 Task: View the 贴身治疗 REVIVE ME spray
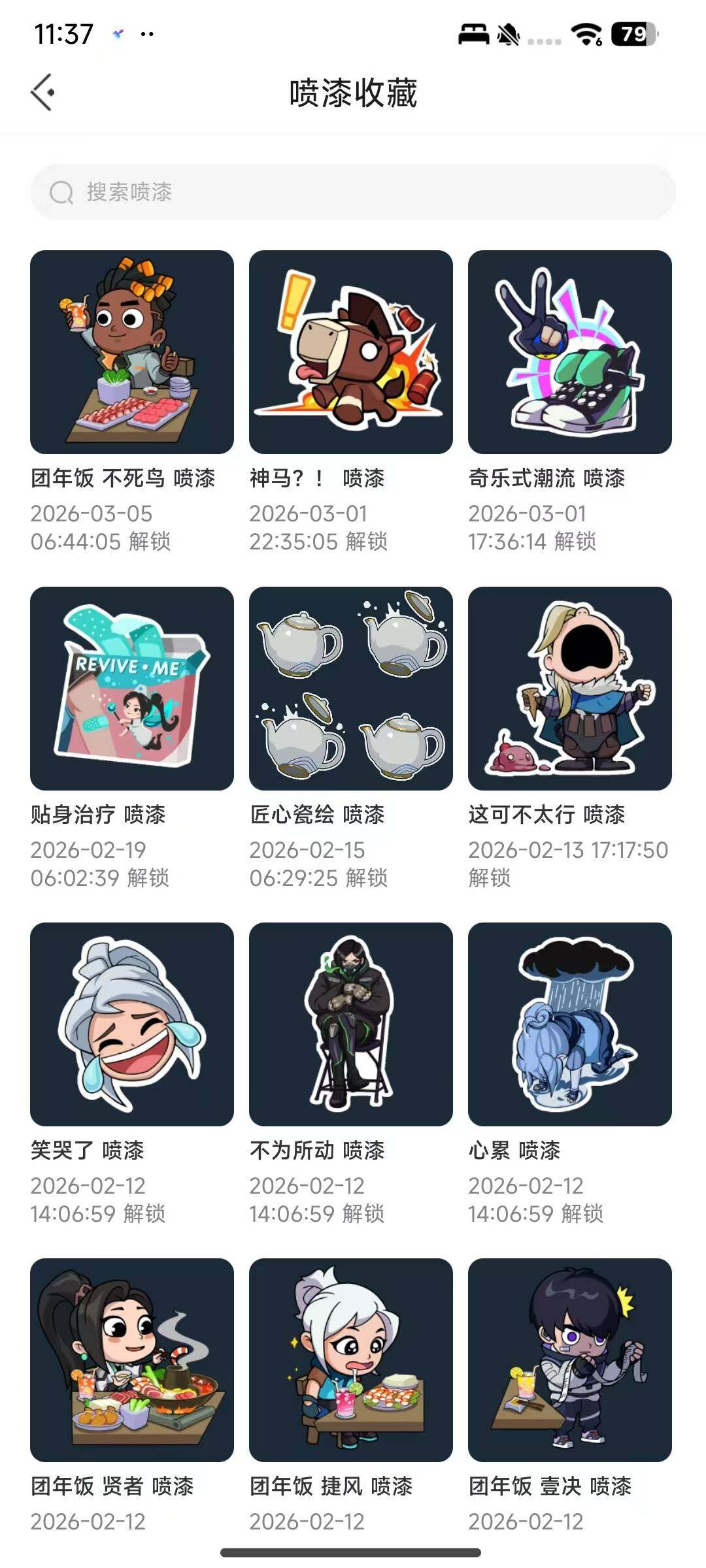131,689
